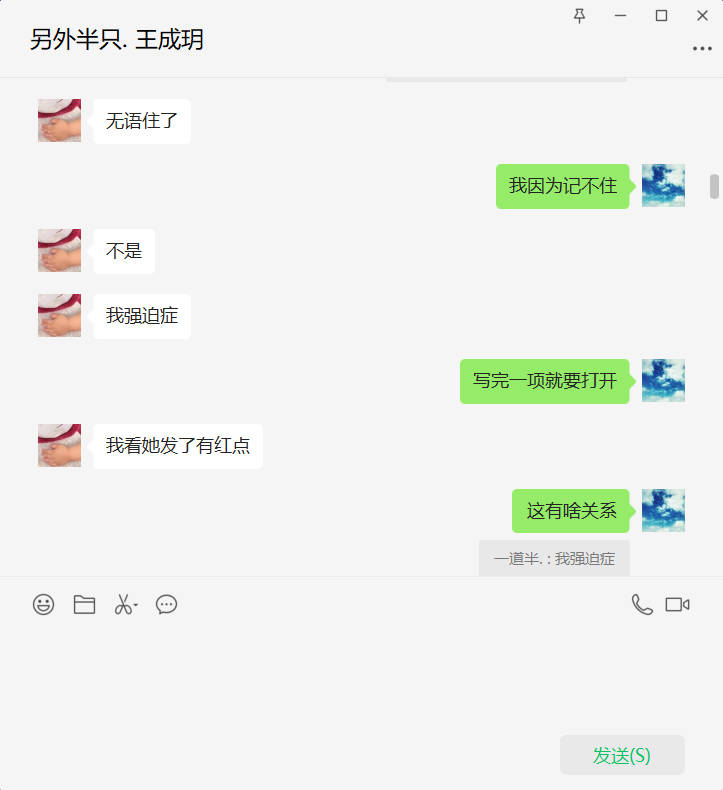Minimize the chat window

coord(620,15)
